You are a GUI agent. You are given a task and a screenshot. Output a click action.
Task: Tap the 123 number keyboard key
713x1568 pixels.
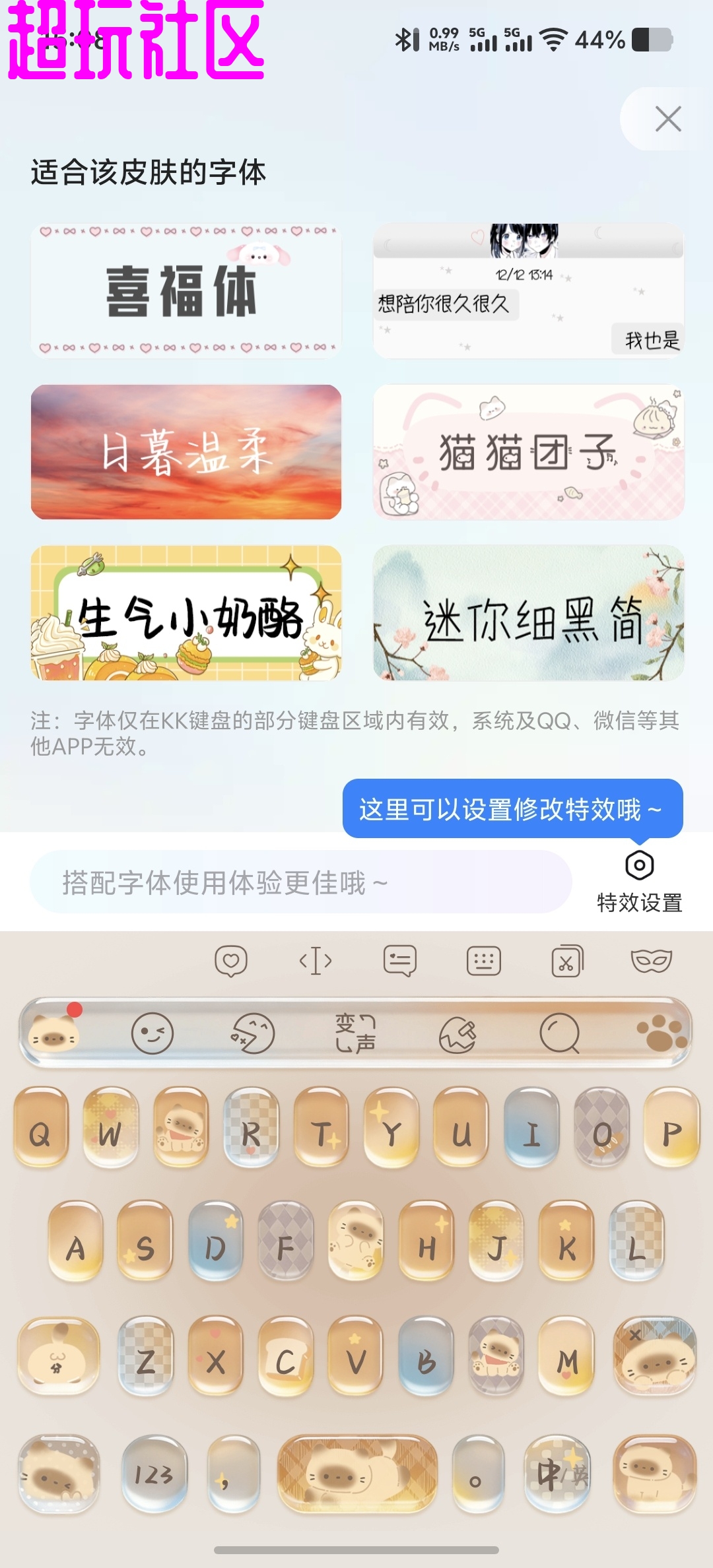pos(154,1474)
